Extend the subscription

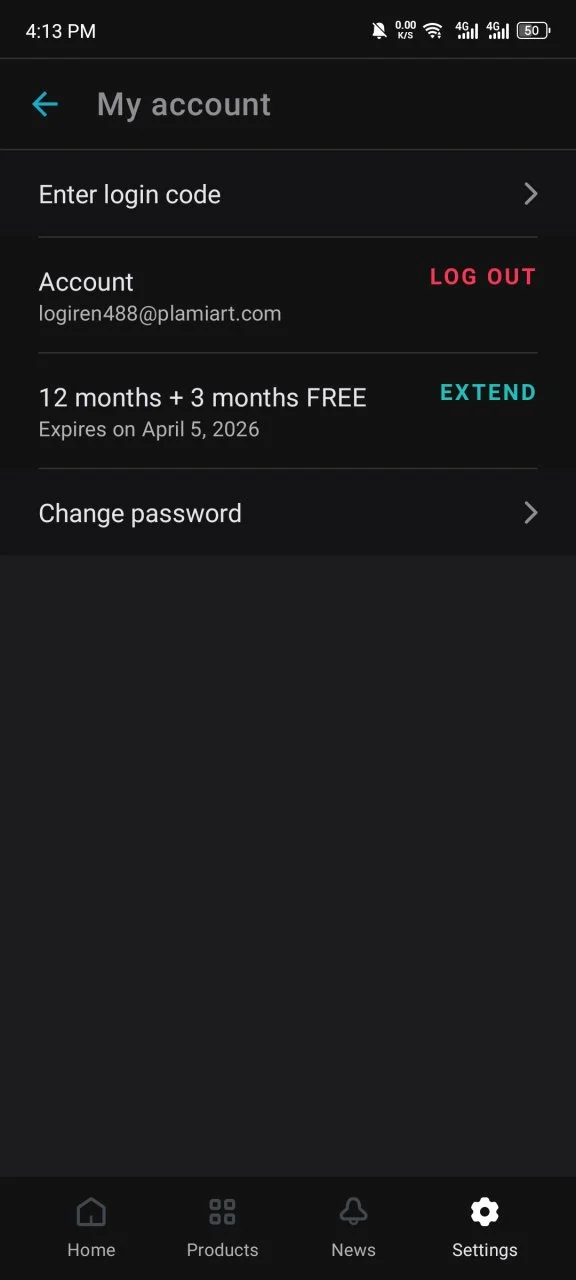click(x=488, y=393)
